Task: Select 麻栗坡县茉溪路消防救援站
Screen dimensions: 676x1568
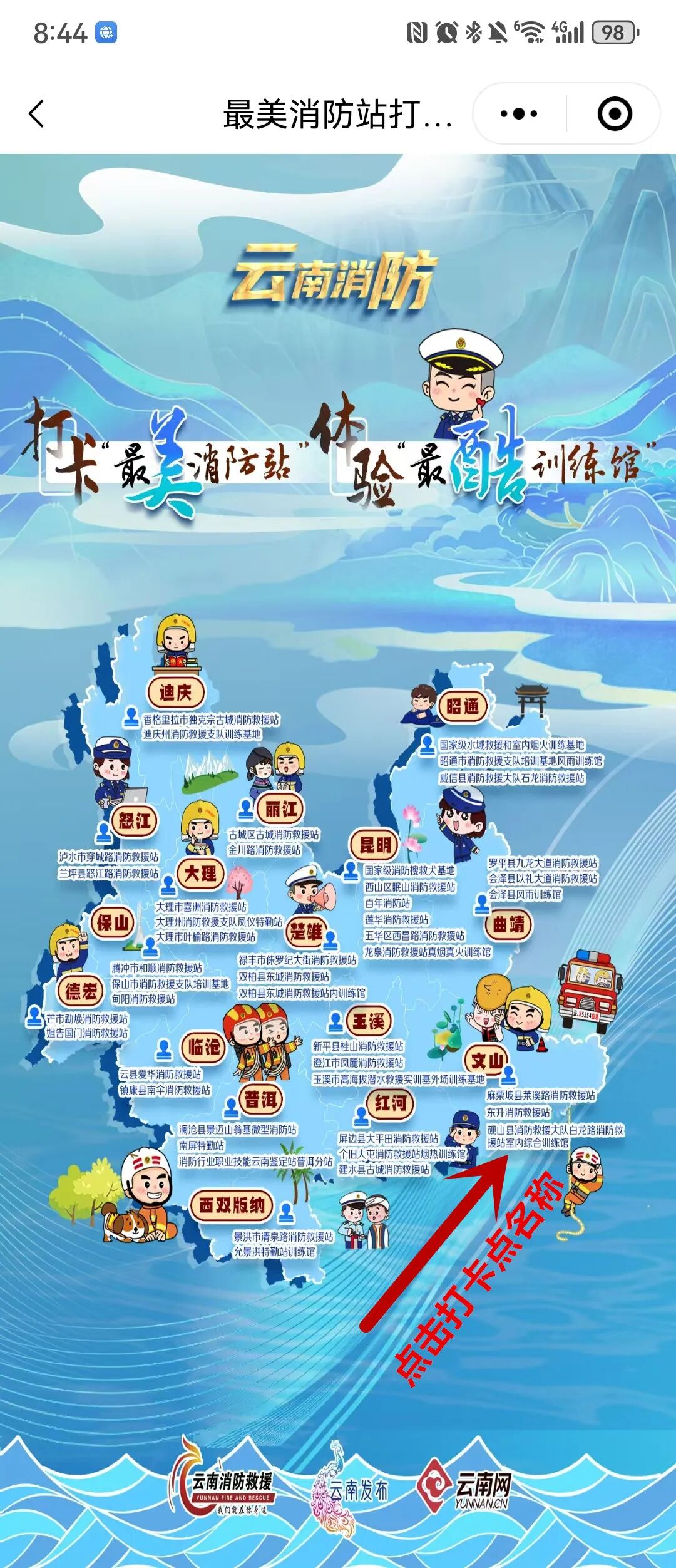Action: pyautogui.click(x=541, y=1095)
